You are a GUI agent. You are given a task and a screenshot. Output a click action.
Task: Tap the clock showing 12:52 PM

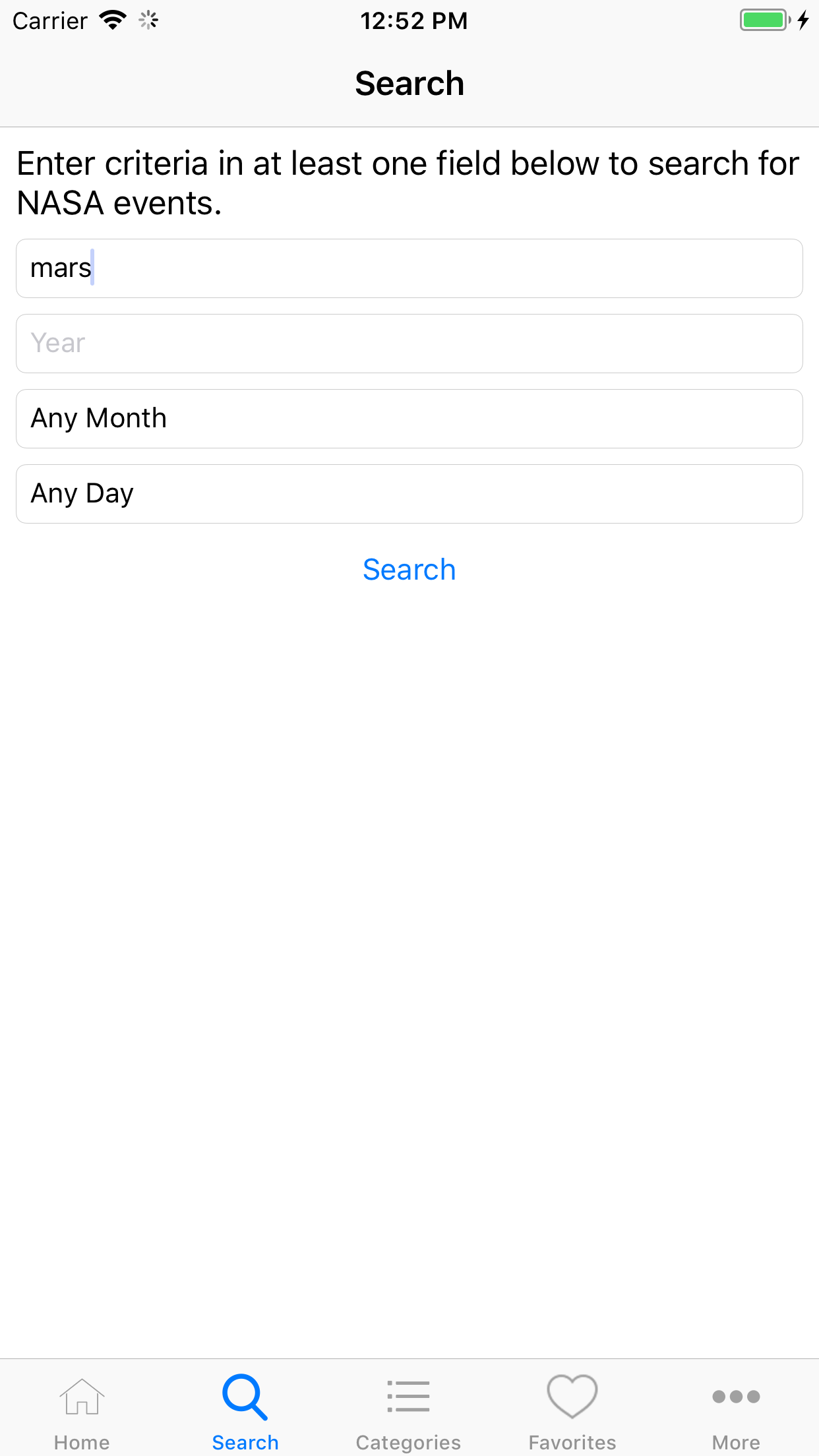click(415, 20)
